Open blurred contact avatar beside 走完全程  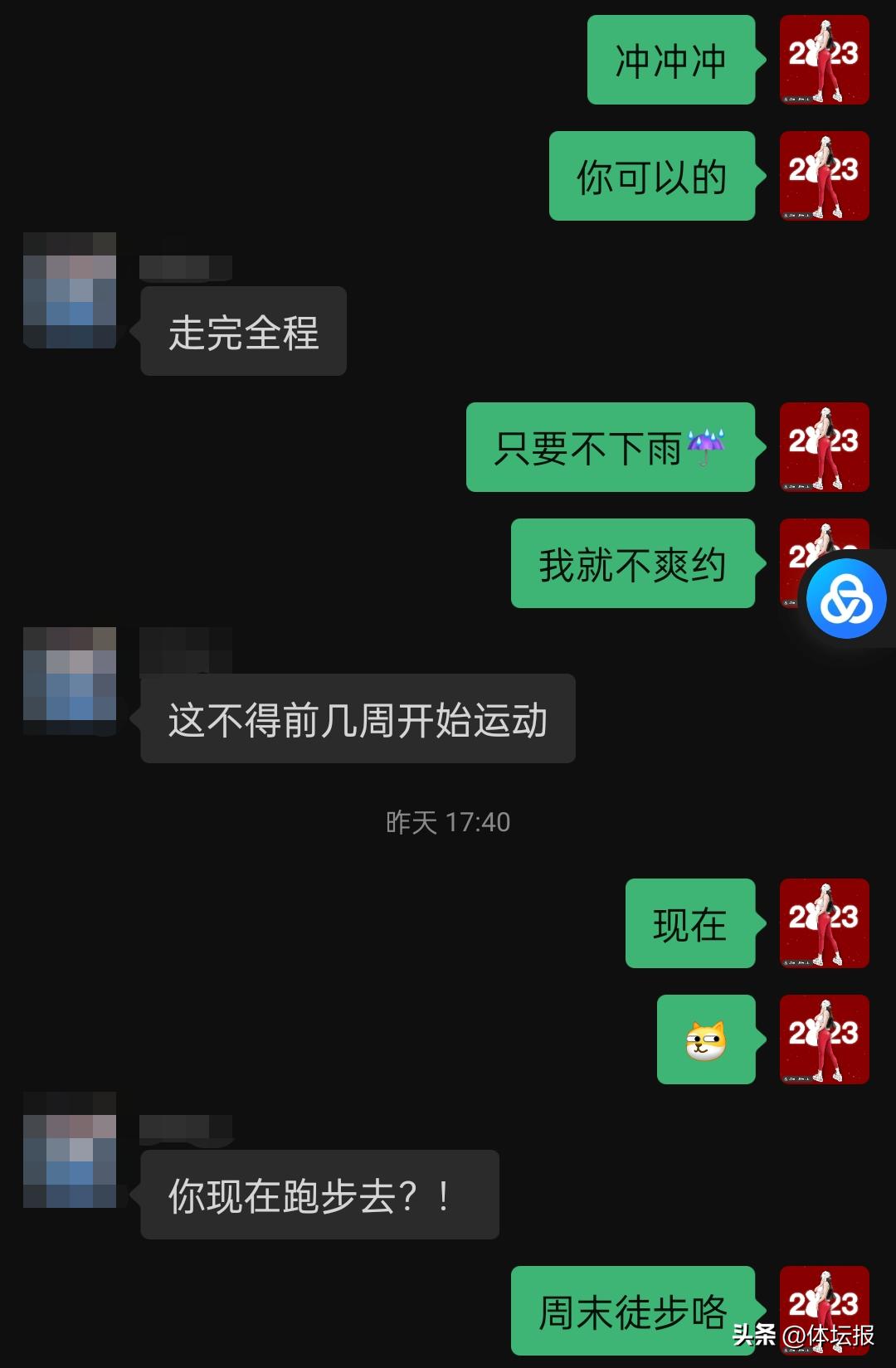coord(70,290)
